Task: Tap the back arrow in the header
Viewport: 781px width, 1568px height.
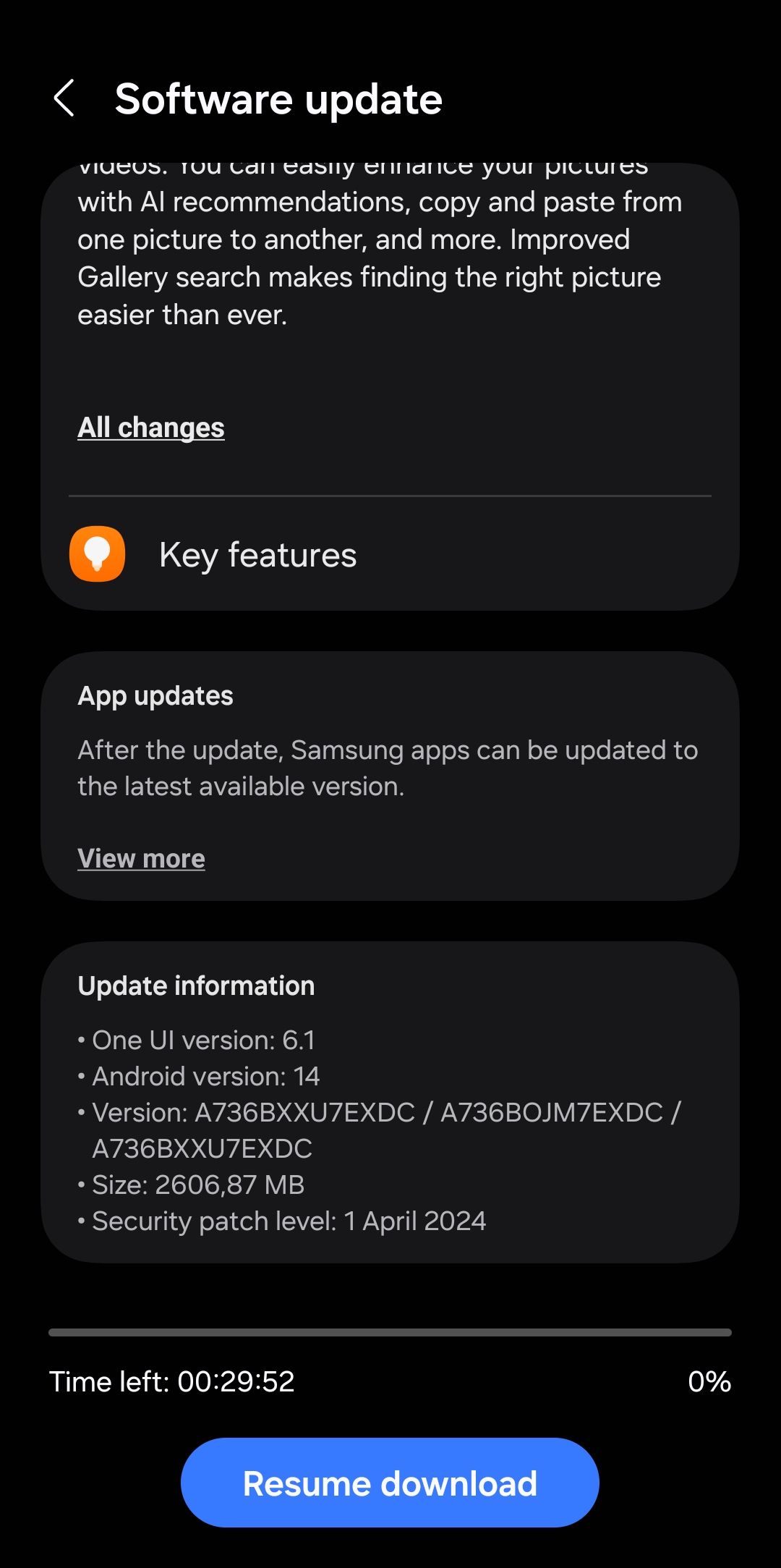Action: tap(64, 98)
